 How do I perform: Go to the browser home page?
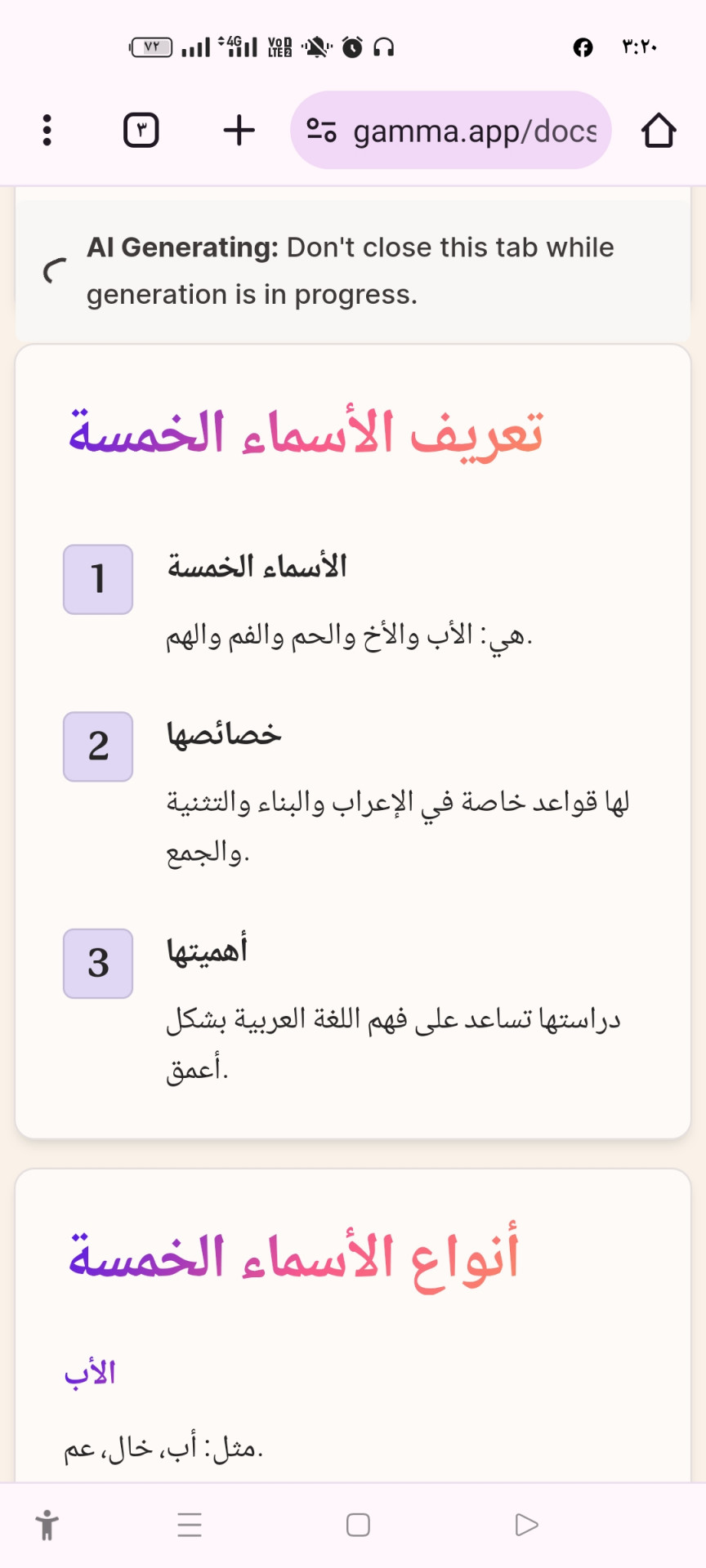658,130
